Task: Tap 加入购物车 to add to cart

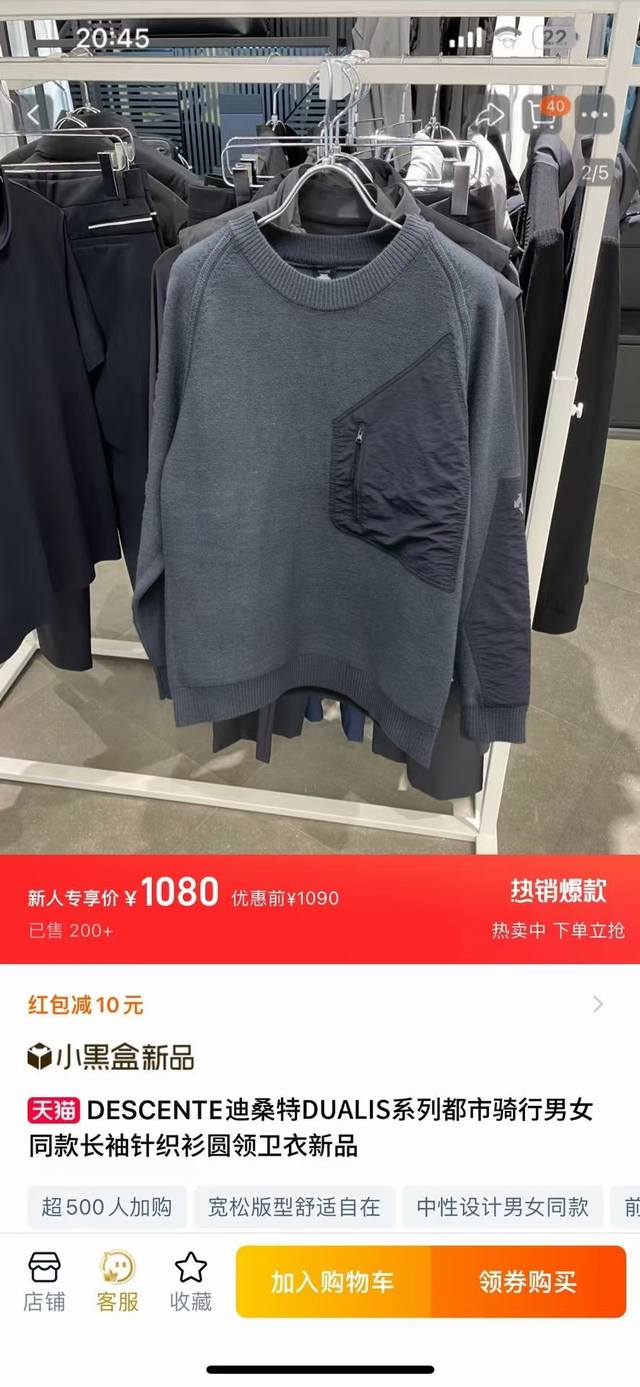Action: (333, 1282)
